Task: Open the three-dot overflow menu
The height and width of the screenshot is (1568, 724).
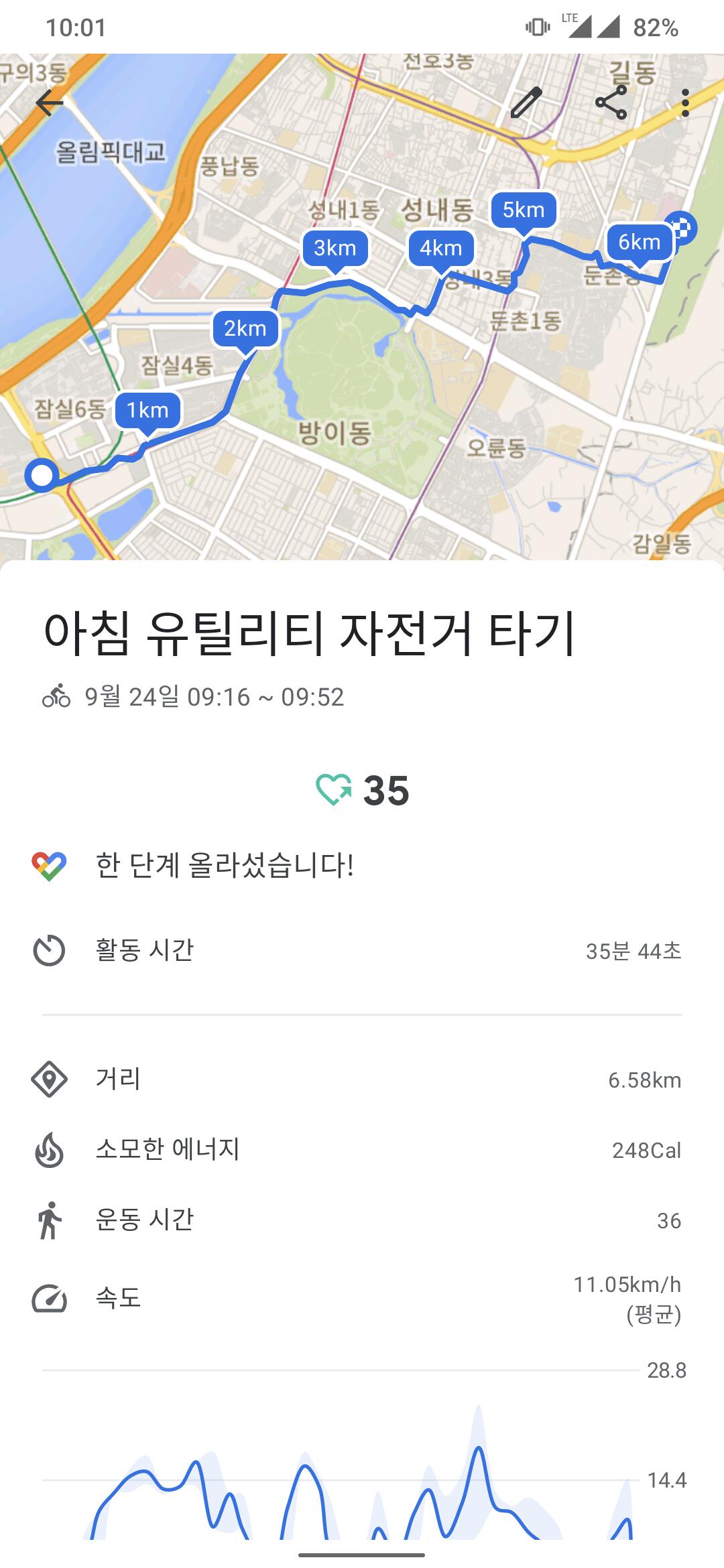Action: [684, 104]
